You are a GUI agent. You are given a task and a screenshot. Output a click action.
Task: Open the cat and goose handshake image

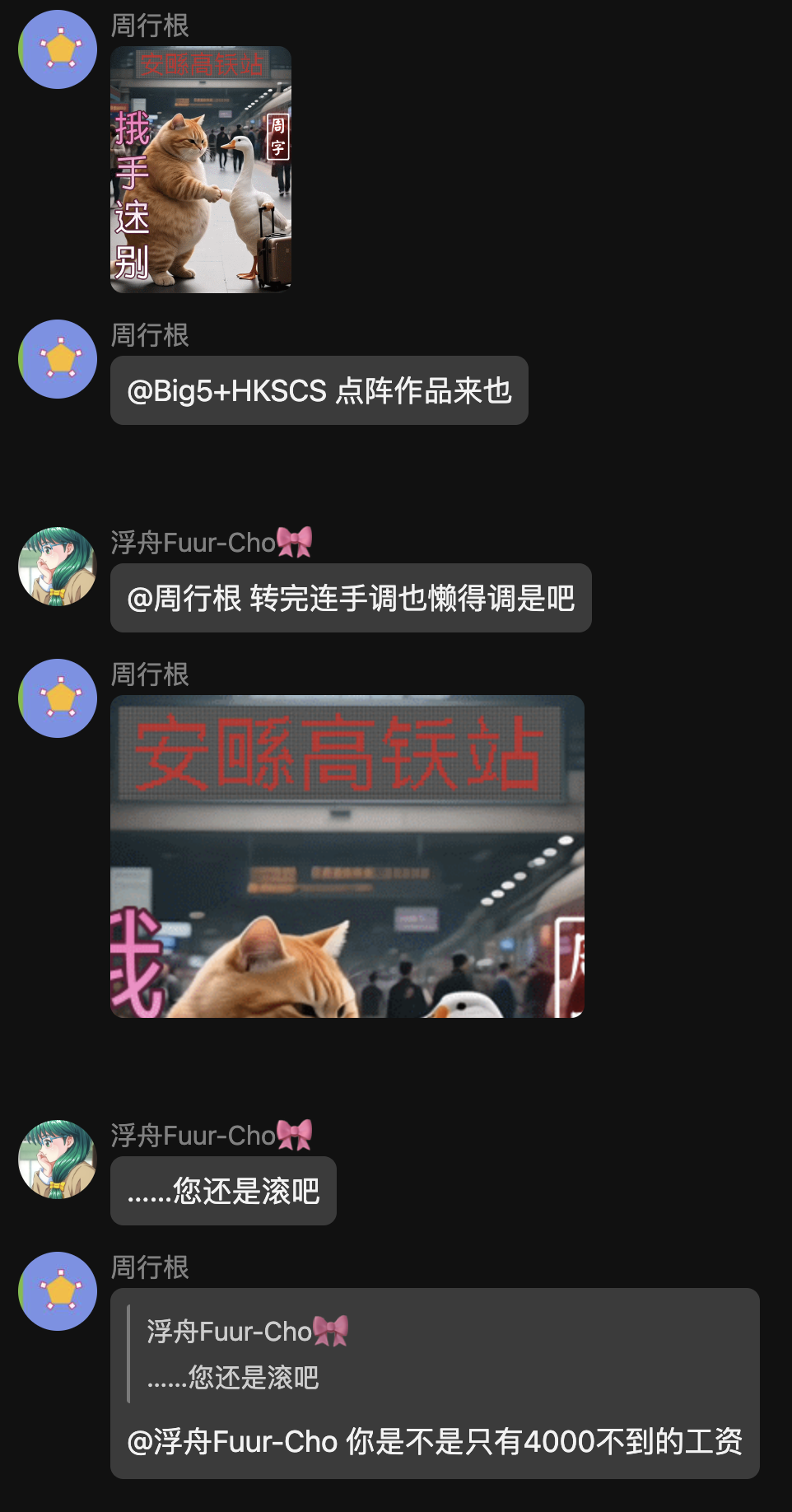point(201,170)
